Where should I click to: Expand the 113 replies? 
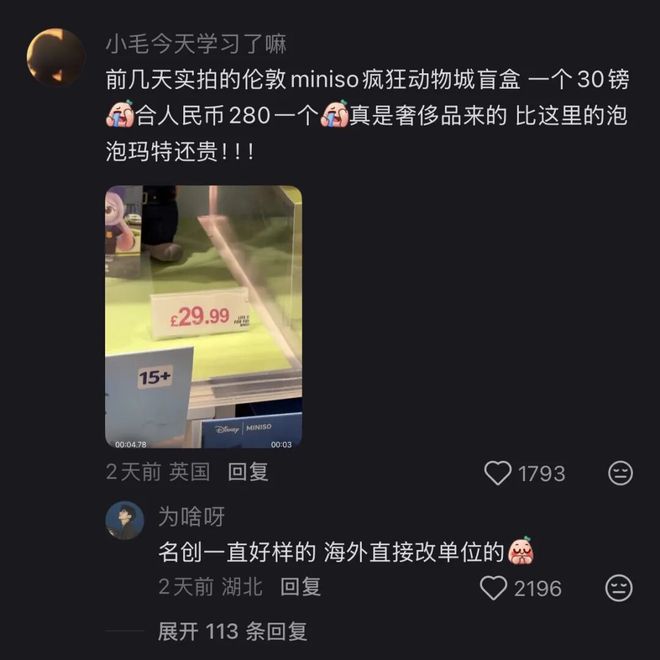232,631
